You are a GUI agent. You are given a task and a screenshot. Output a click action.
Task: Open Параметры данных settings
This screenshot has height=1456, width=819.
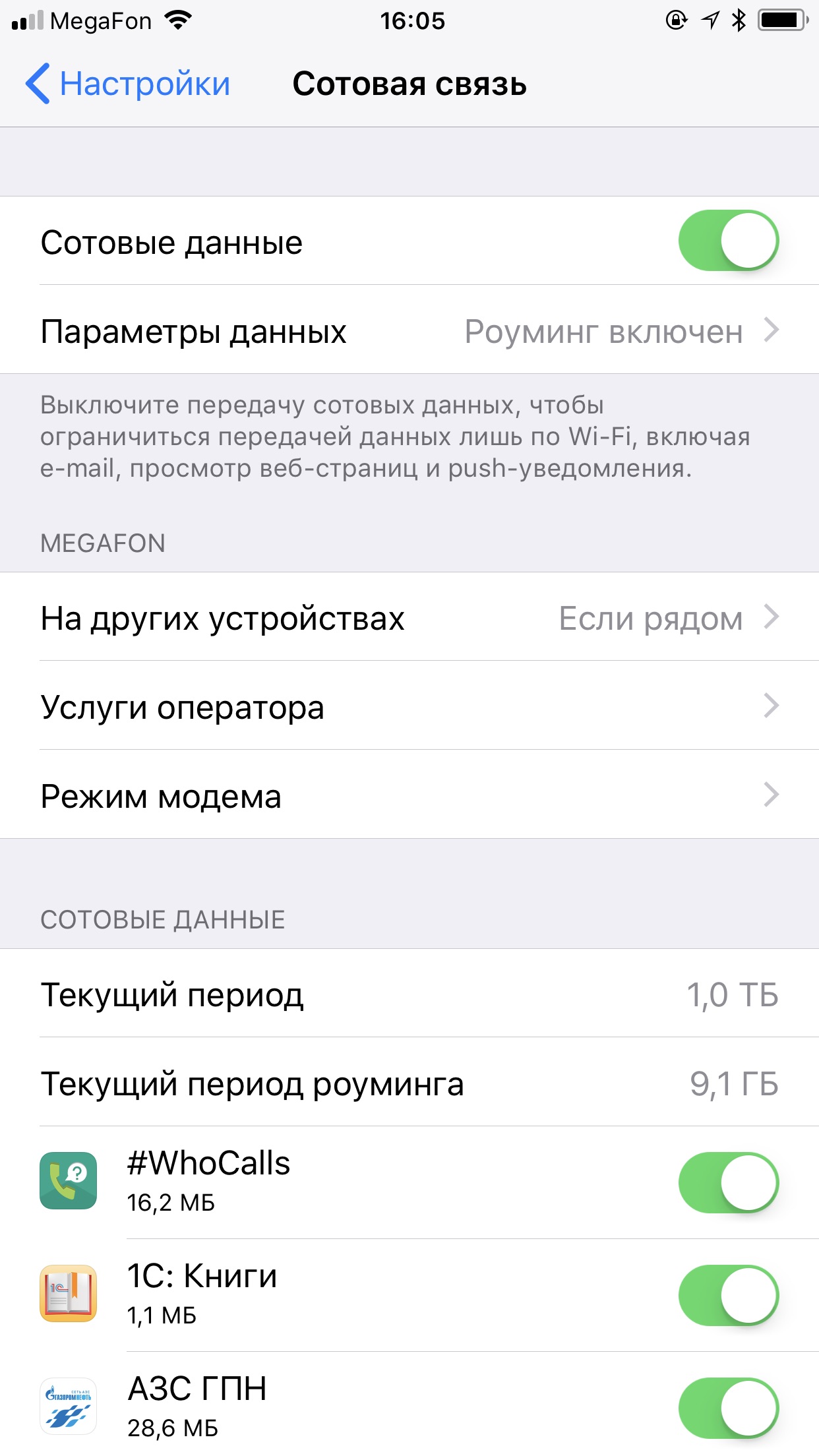coord(409,331)
